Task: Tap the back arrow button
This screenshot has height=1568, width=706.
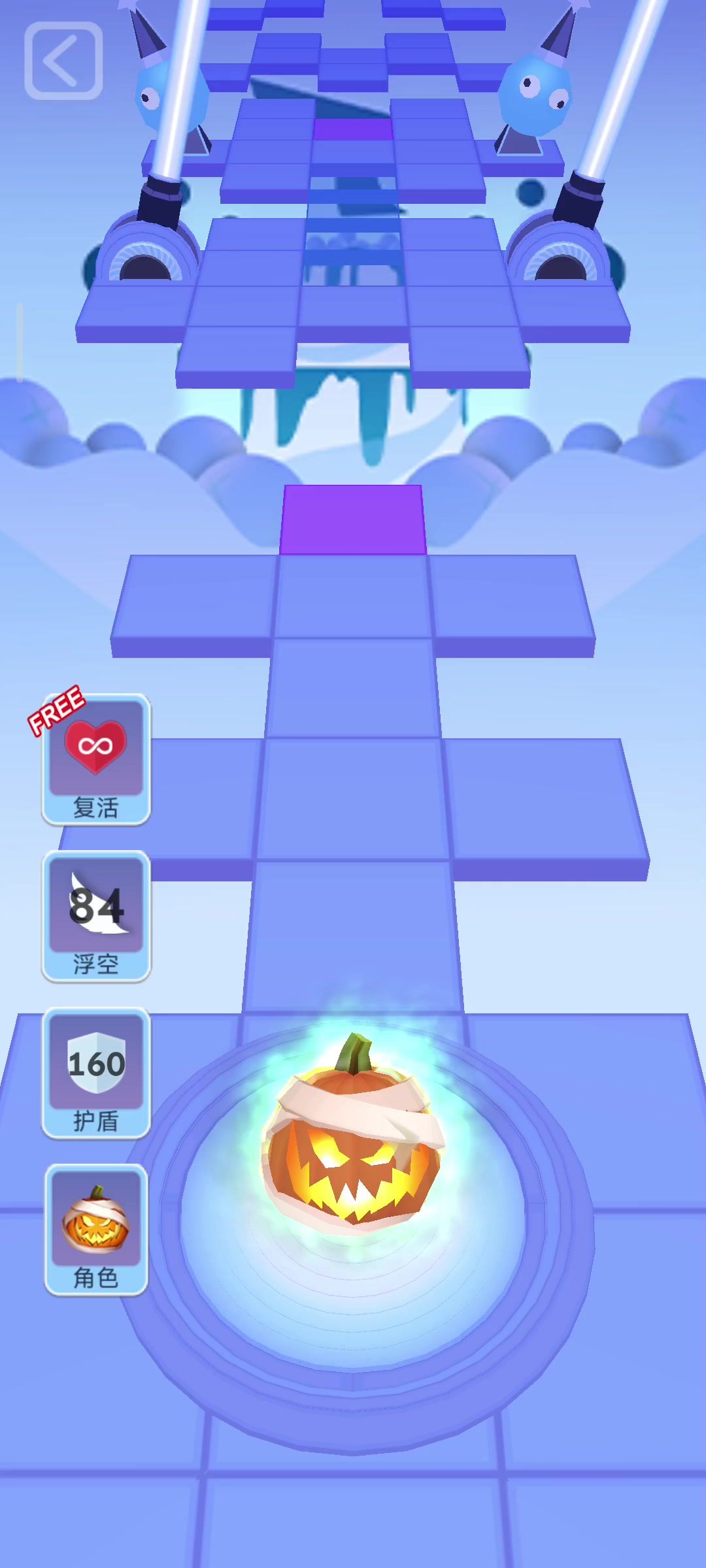Action: click(63, 61)
